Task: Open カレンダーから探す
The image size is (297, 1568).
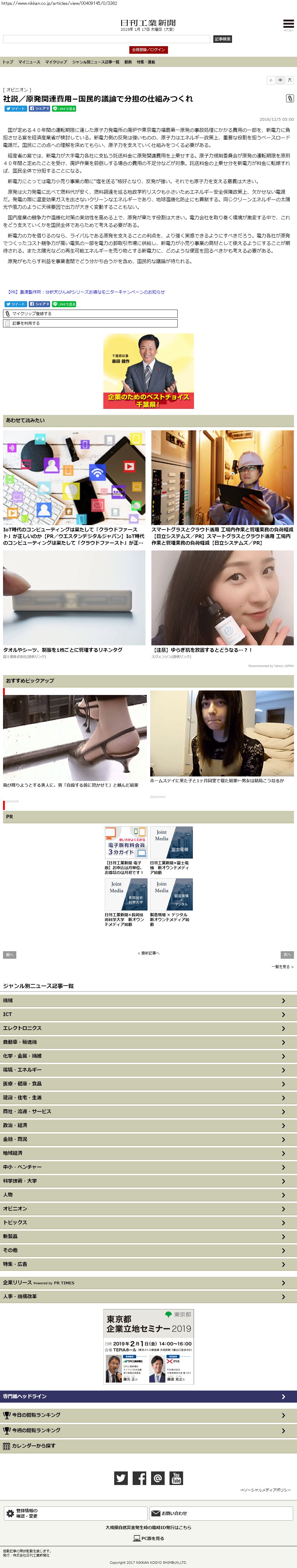Action: [x=148, y=1446]
